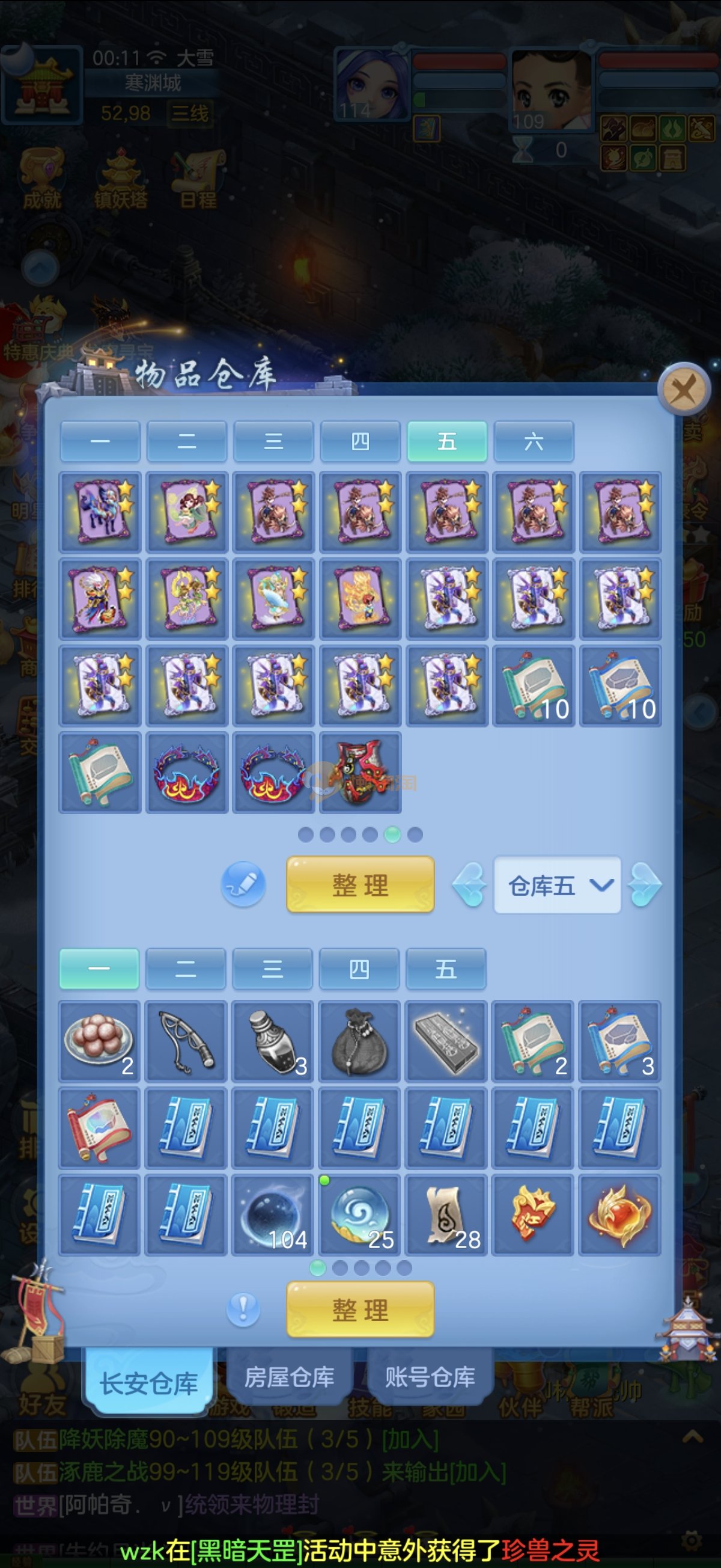Tap 整理 button beside the exclamation icon
This screenshot has height=1568, width=721.
click(x=360, y=1309)
